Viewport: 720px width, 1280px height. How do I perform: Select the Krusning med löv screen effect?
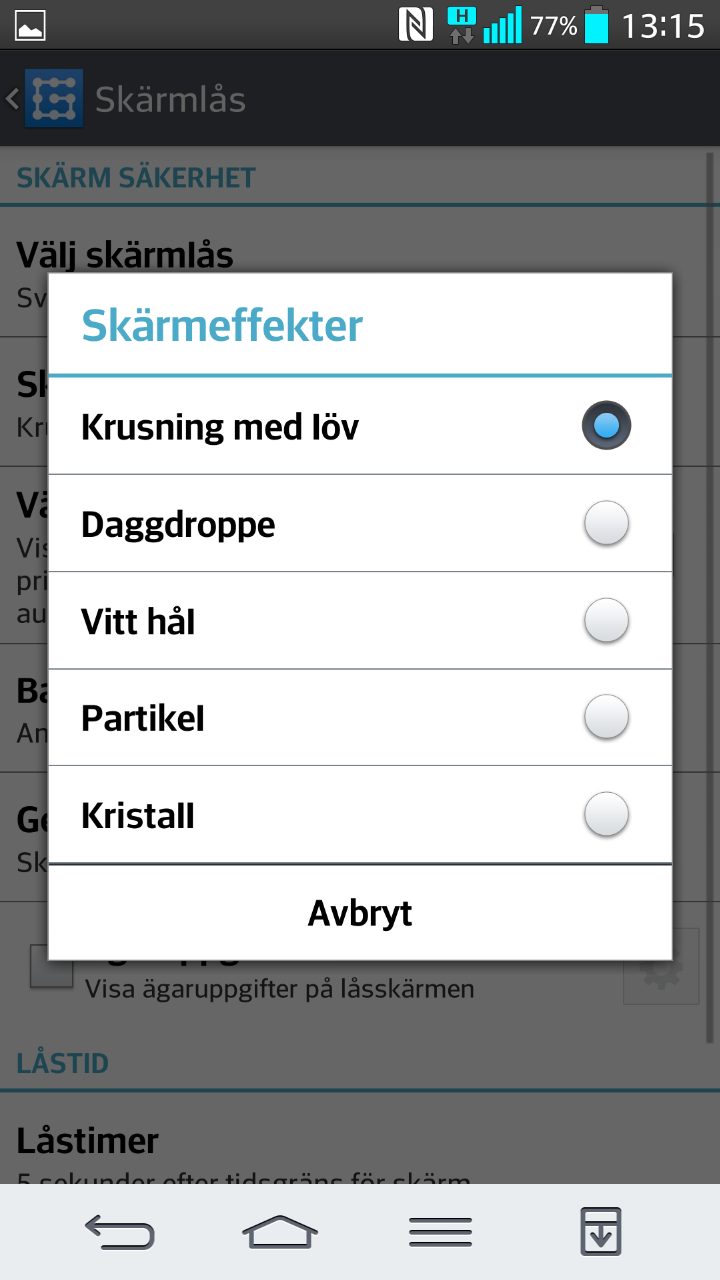click(x=360, y=427)
